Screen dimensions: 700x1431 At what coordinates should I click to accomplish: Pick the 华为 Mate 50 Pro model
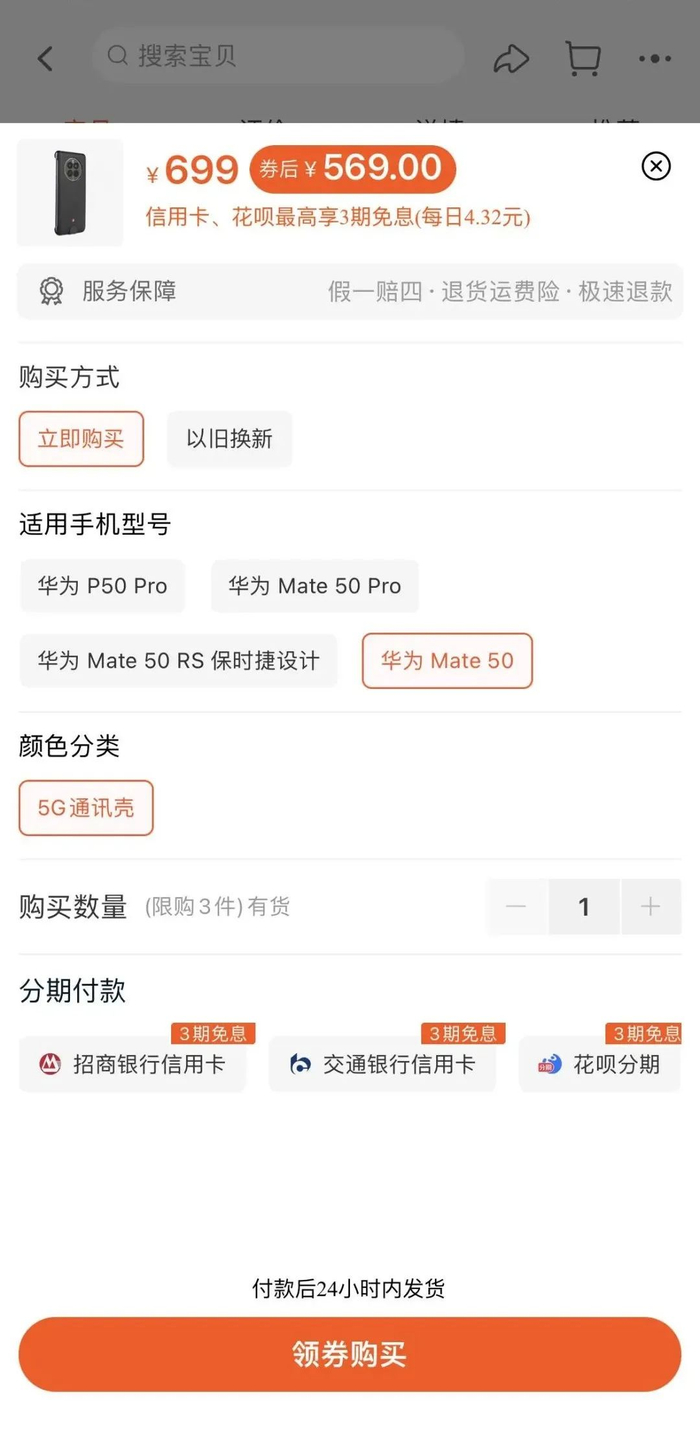click(x=314, y=586)
